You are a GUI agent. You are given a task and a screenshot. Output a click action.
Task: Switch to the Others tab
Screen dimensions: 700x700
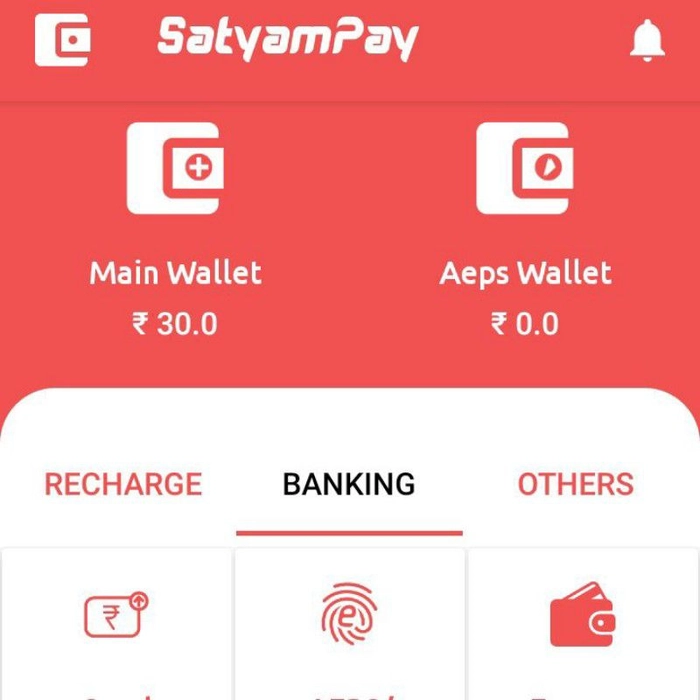pos(575,485)
